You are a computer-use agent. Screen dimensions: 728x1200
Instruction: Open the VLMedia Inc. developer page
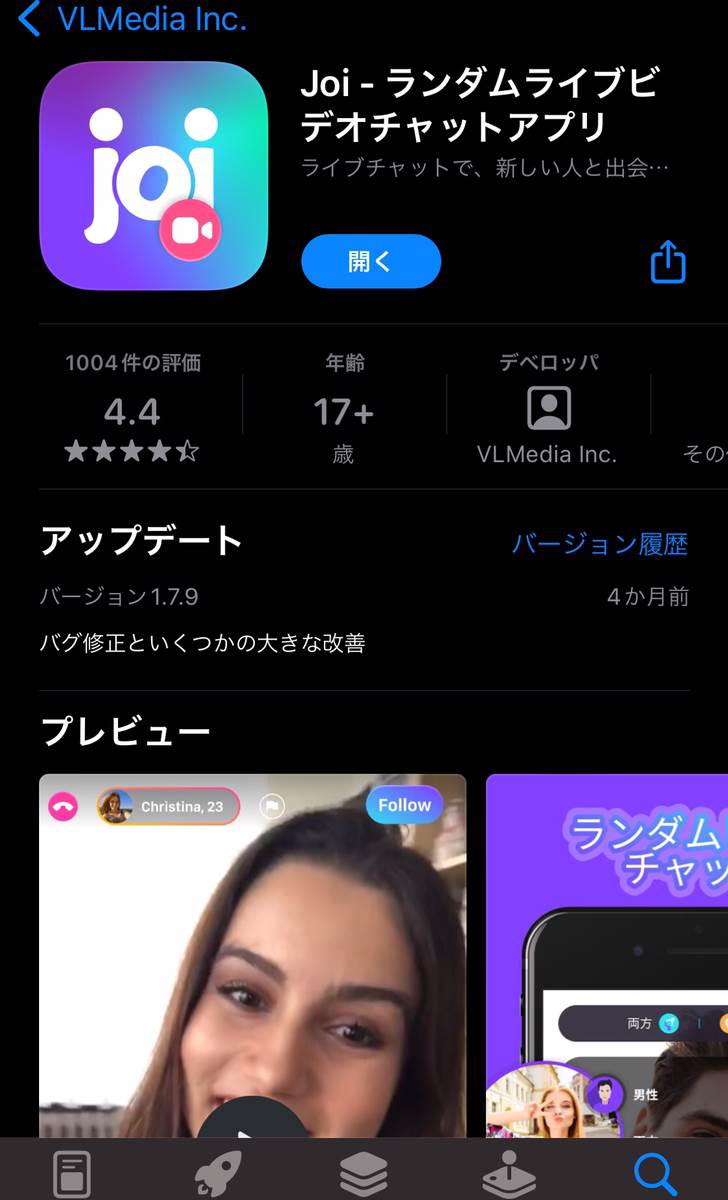[x=548, y=410]
